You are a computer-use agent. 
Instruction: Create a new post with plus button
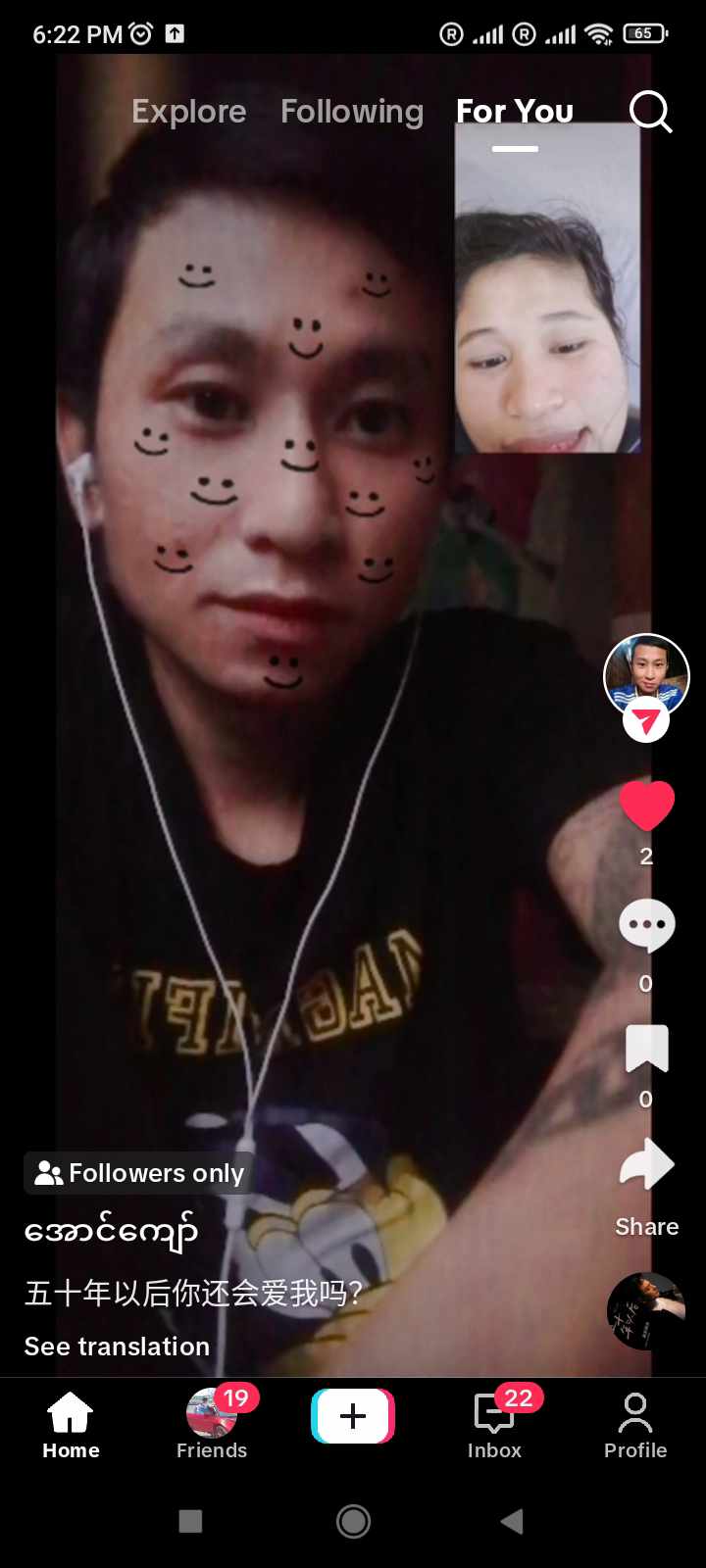coord(353,1416)
